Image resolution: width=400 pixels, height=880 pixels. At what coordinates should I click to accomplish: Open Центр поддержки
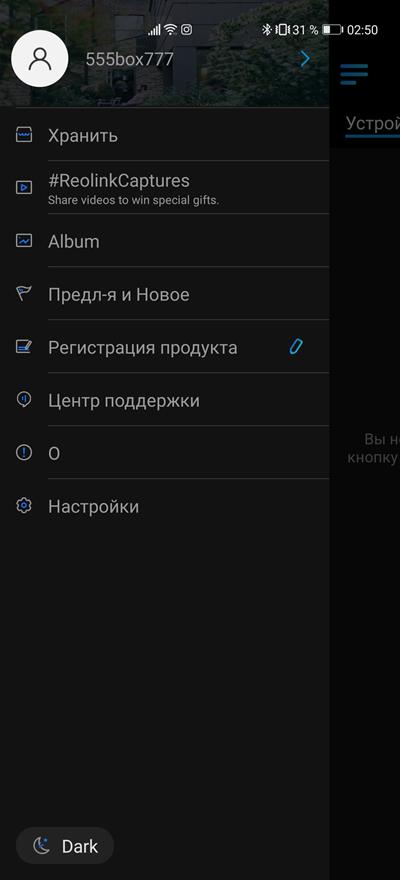click(164, 400)
